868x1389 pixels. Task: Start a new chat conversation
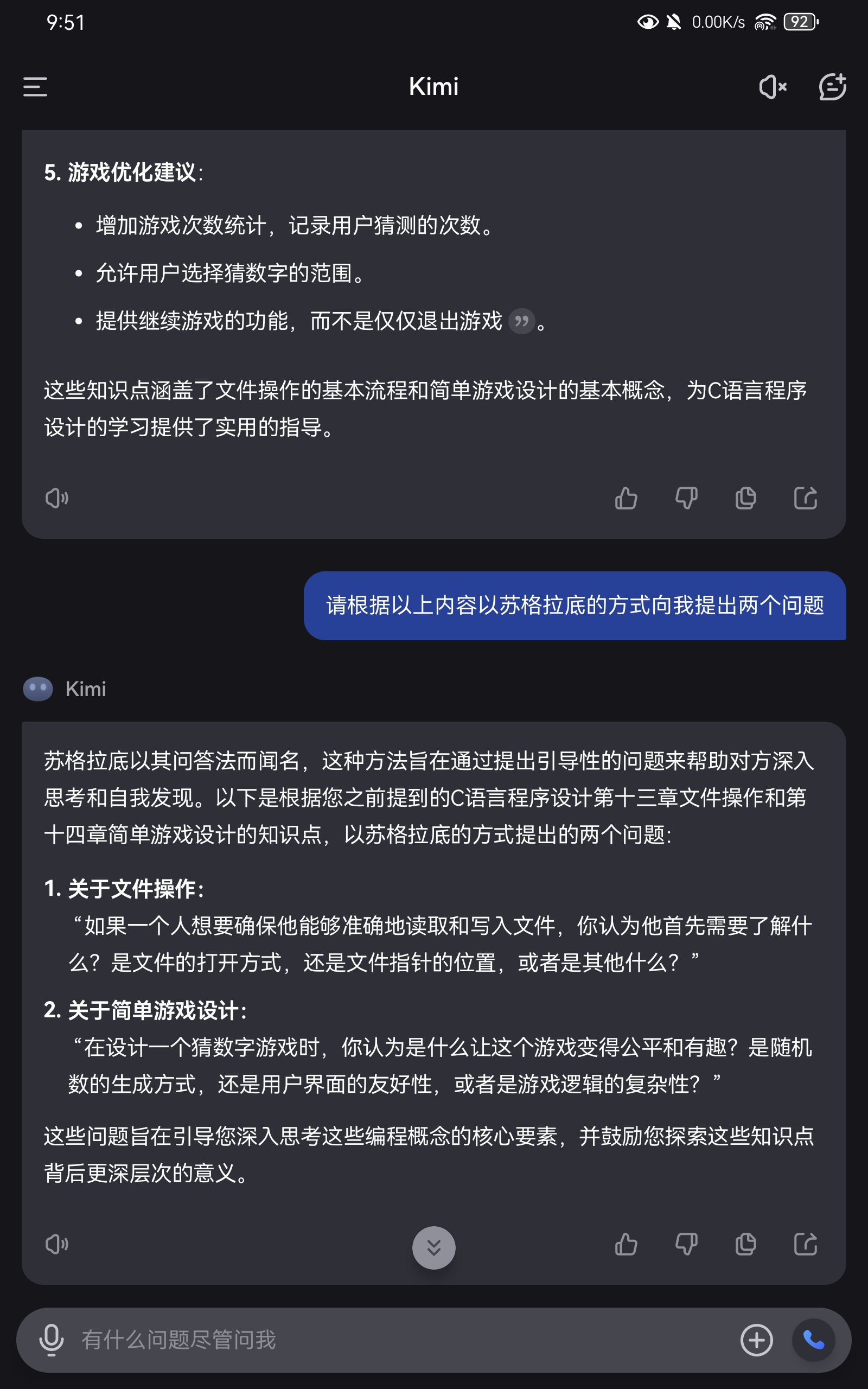click(832, 87)
